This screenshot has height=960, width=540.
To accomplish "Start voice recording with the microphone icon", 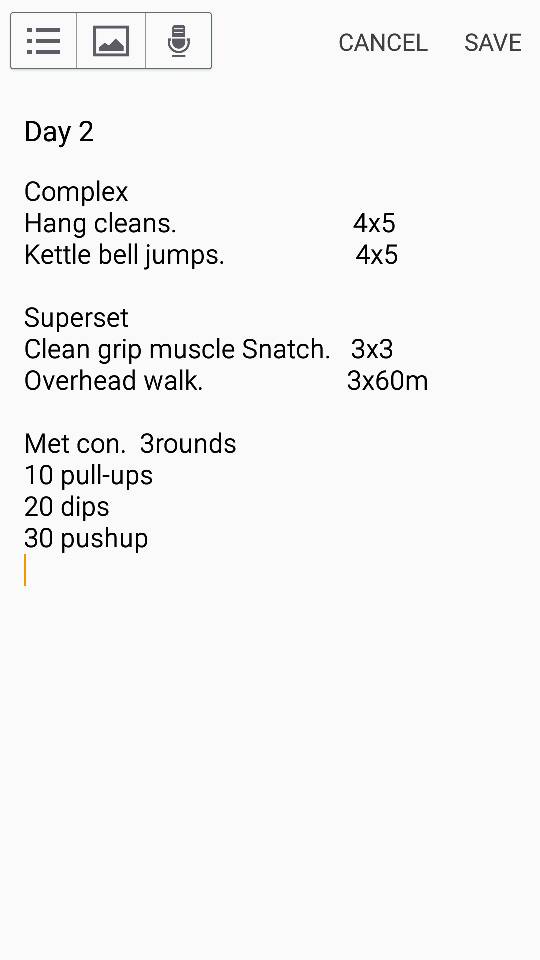I will [x=179, y=41].
